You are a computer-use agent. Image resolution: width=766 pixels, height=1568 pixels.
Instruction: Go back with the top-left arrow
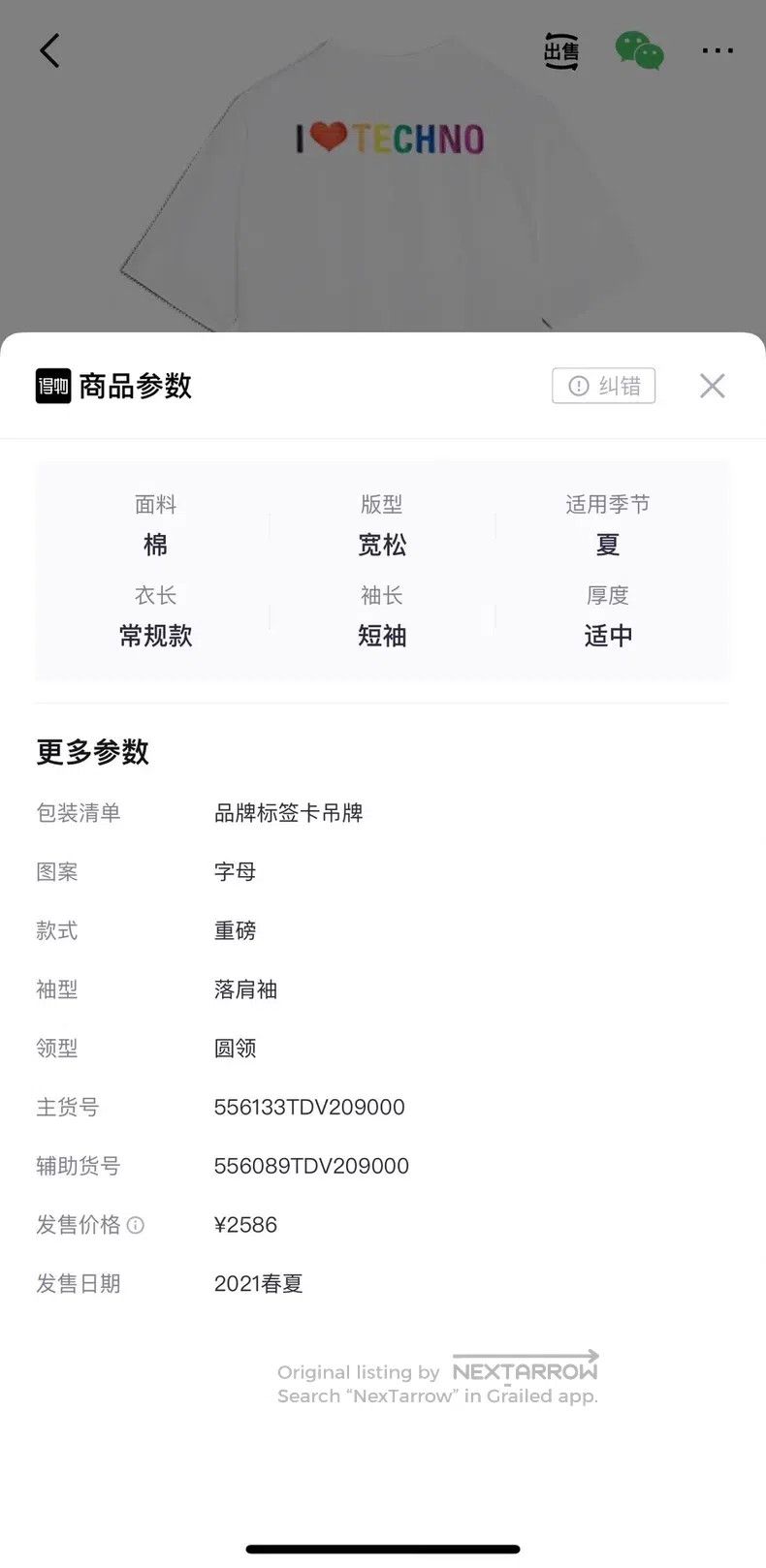coord(49,50)
